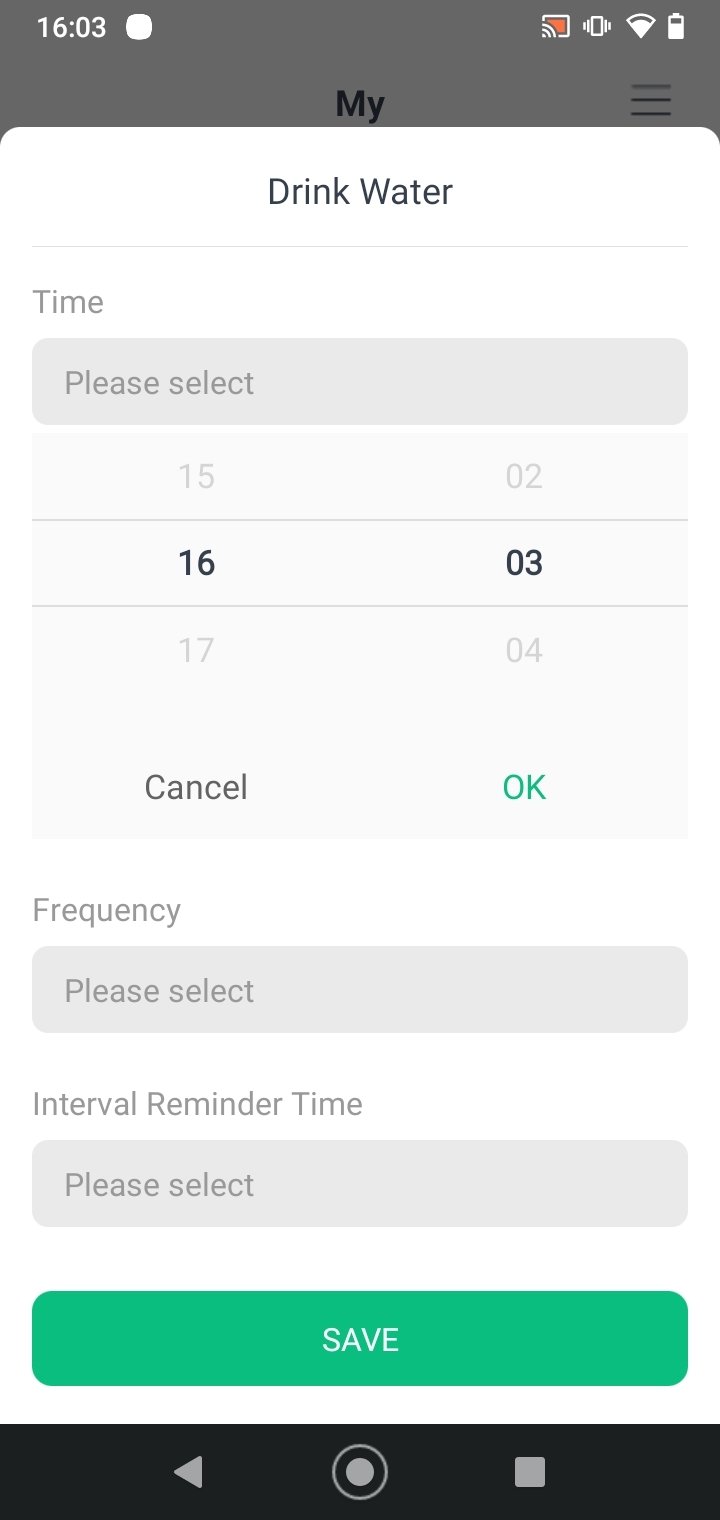Open the Interval Reminder Time dropdown
This screenshot has height=1520, width=720.
(360, 1184)
